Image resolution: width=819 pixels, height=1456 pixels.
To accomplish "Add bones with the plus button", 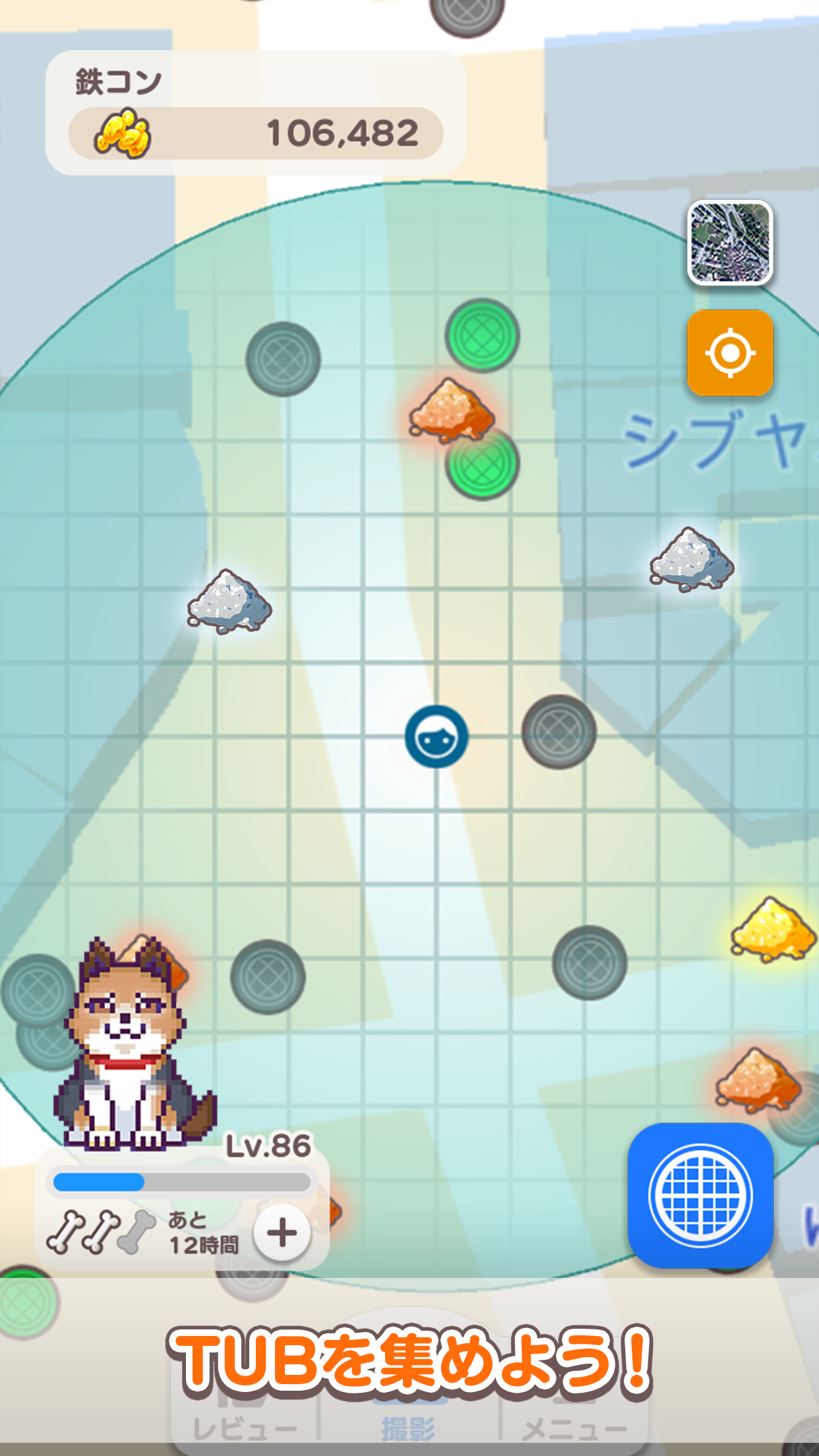I will 282,1233.
